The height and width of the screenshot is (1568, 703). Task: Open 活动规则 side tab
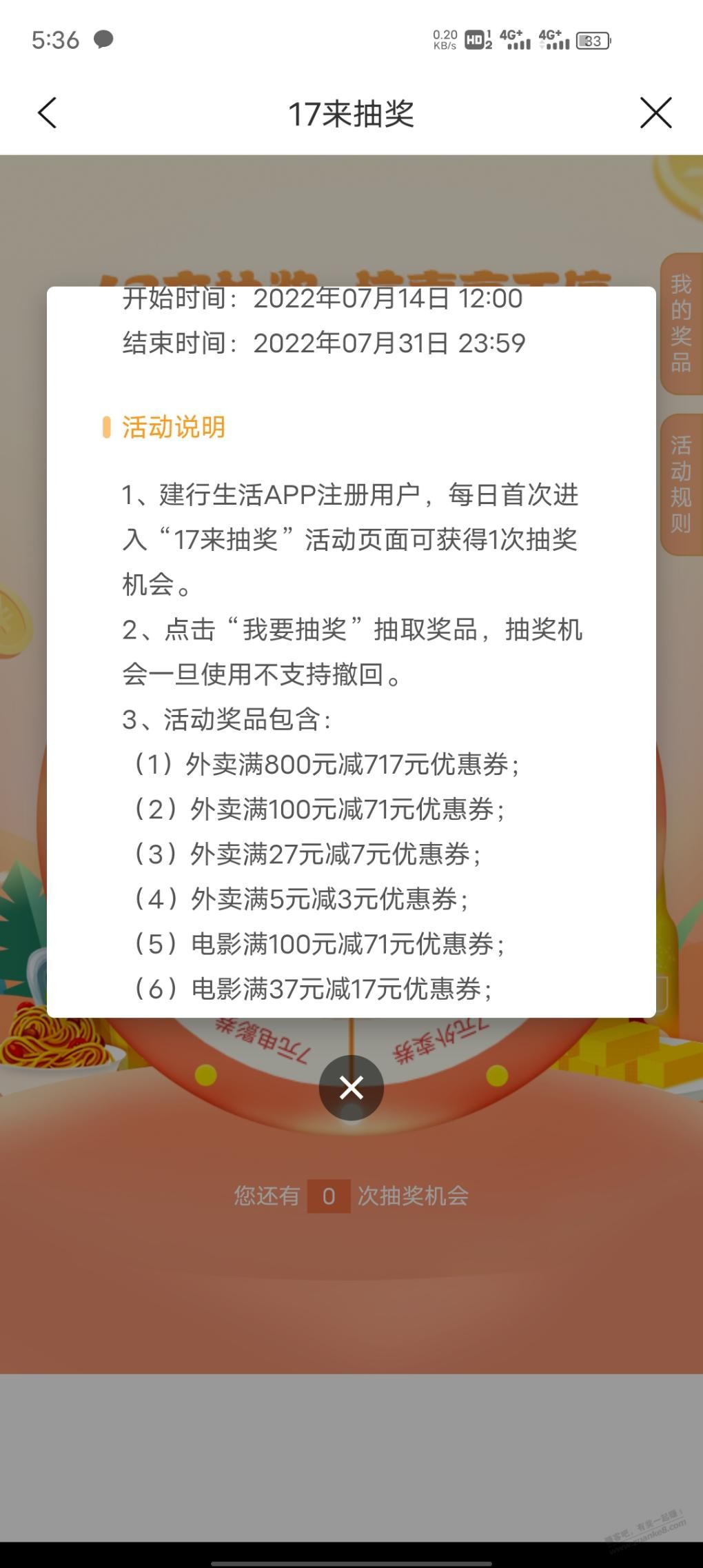click(681, 485)
